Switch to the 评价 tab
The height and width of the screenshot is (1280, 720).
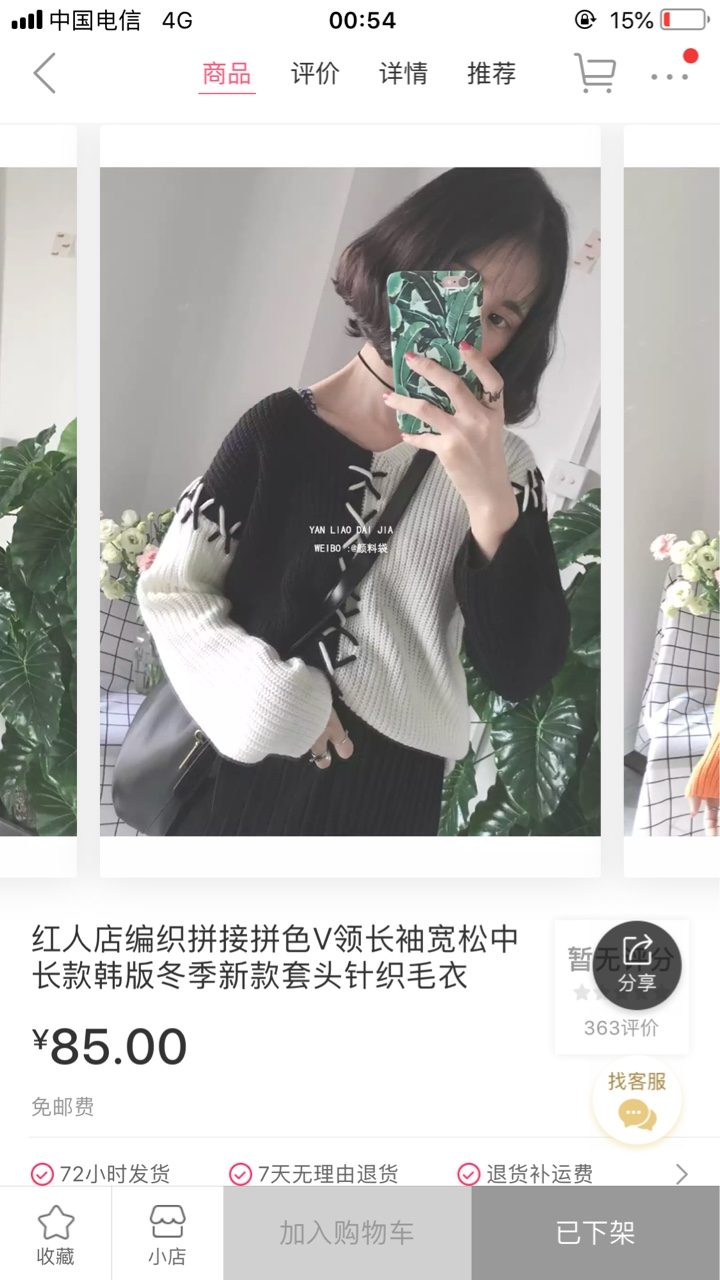(315, 74)
